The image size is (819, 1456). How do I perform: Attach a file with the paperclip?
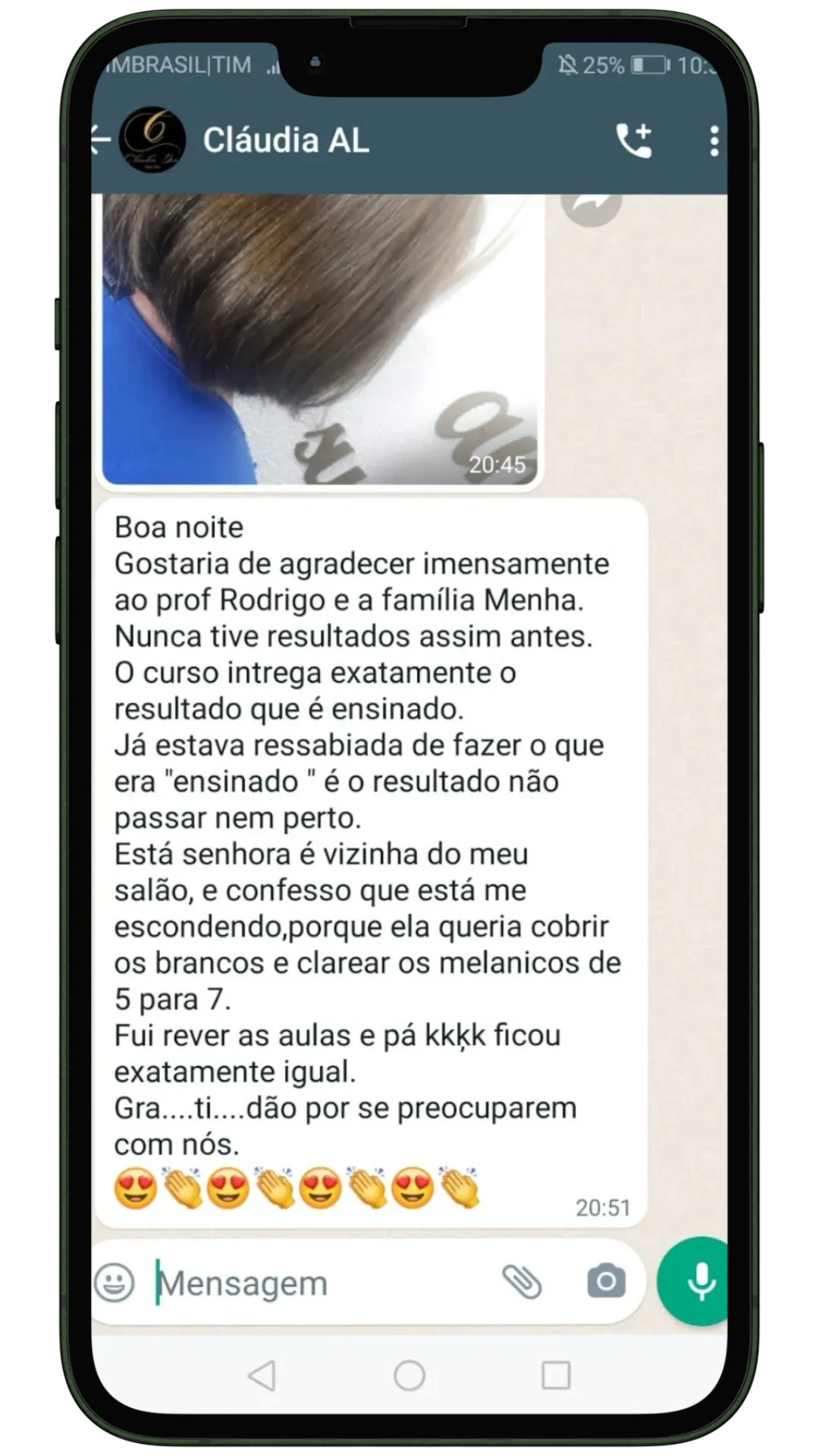click(x=522, y=1282)
